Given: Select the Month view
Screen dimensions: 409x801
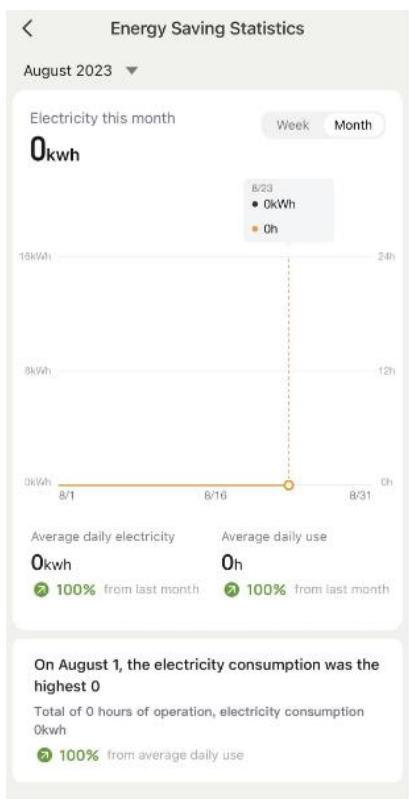Looking at the screenshot, I should pyautogui.click(x=353, y=125).
